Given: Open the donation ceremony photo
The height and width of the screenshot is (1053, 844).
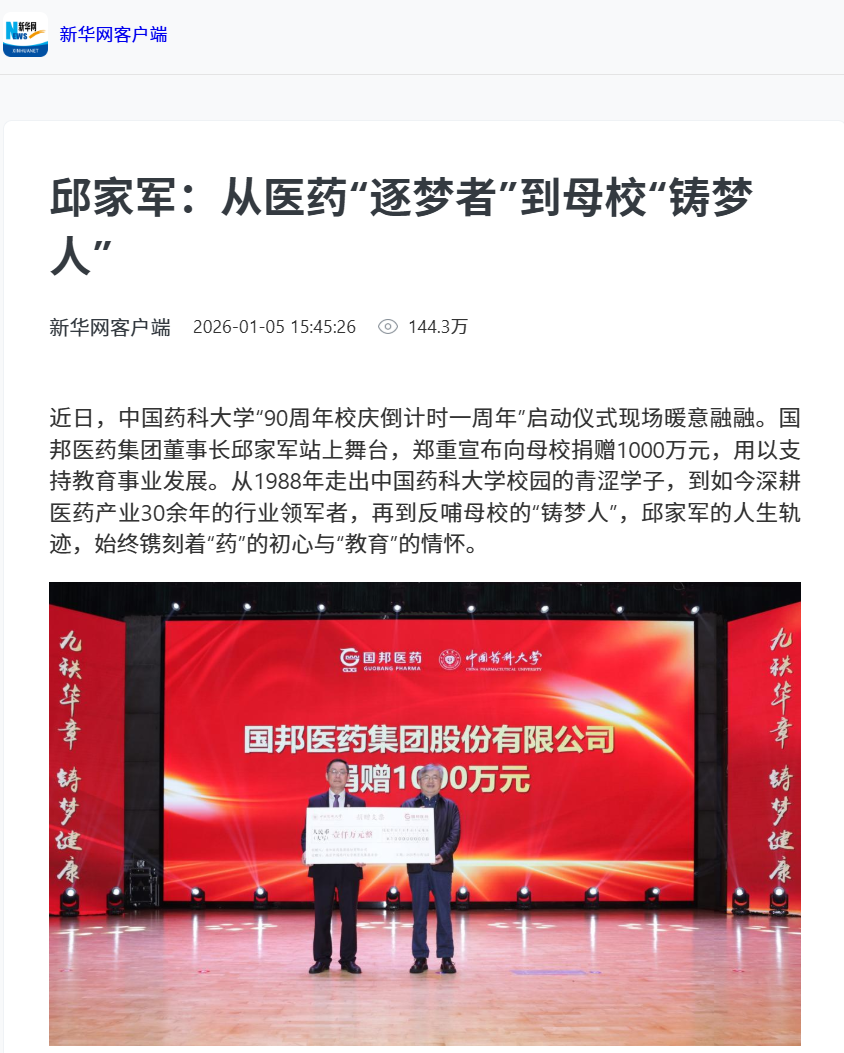Looking at the screenshot, I should tap(424, 812).
